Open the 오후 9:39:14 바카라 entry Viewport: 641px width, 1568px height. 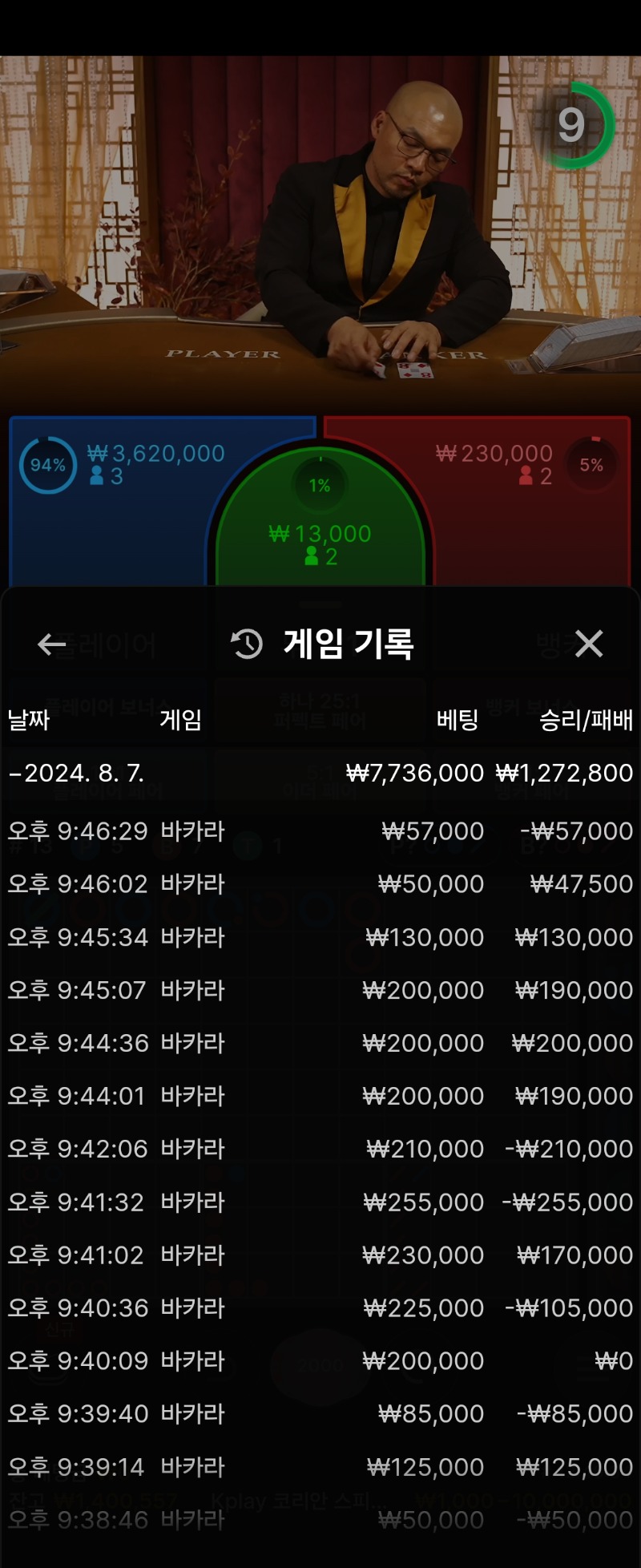320,1467
